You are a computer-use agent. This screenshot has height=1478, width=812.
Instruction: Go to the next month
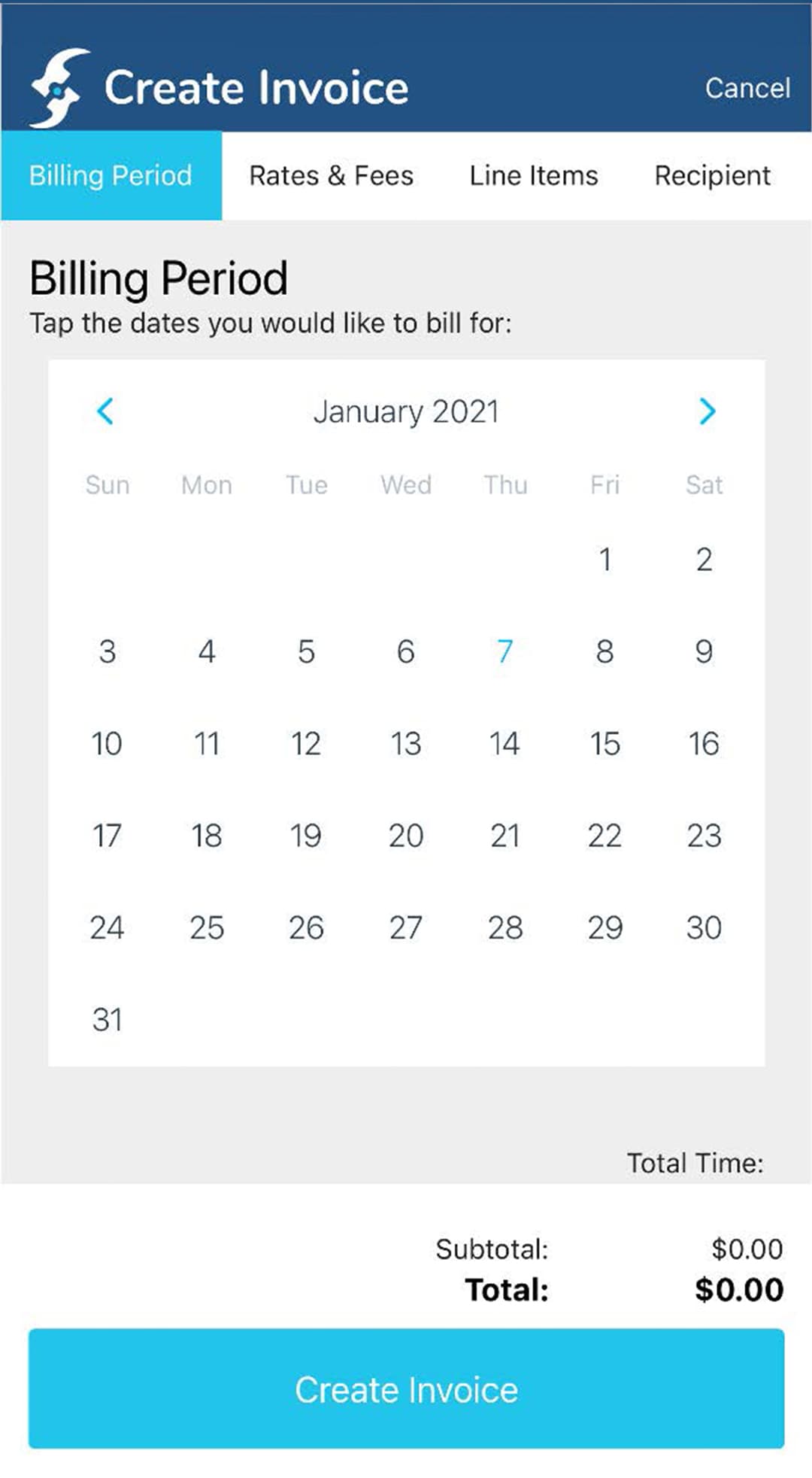707,411
